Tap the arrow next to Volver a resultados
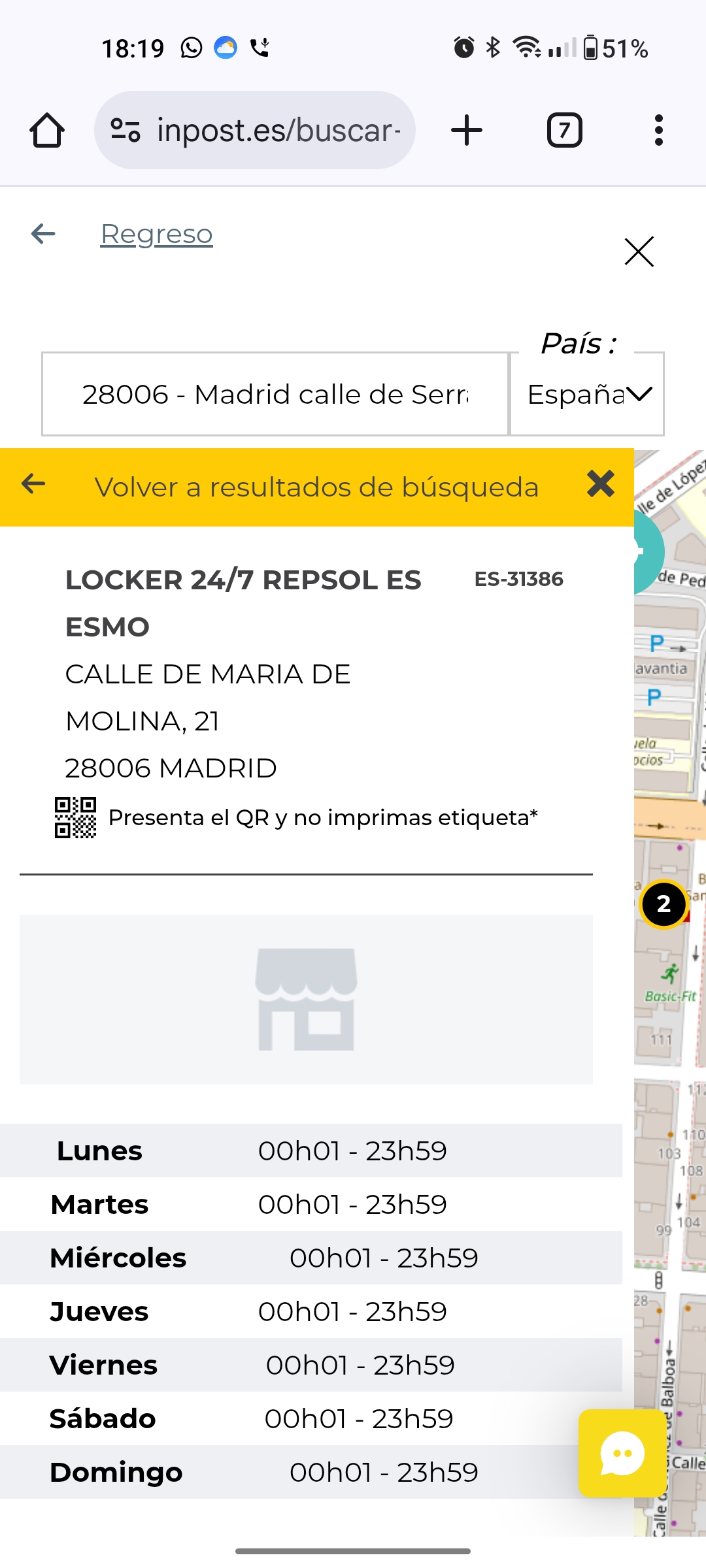Viewport: 706px width, 1568px height. point(33,484)
